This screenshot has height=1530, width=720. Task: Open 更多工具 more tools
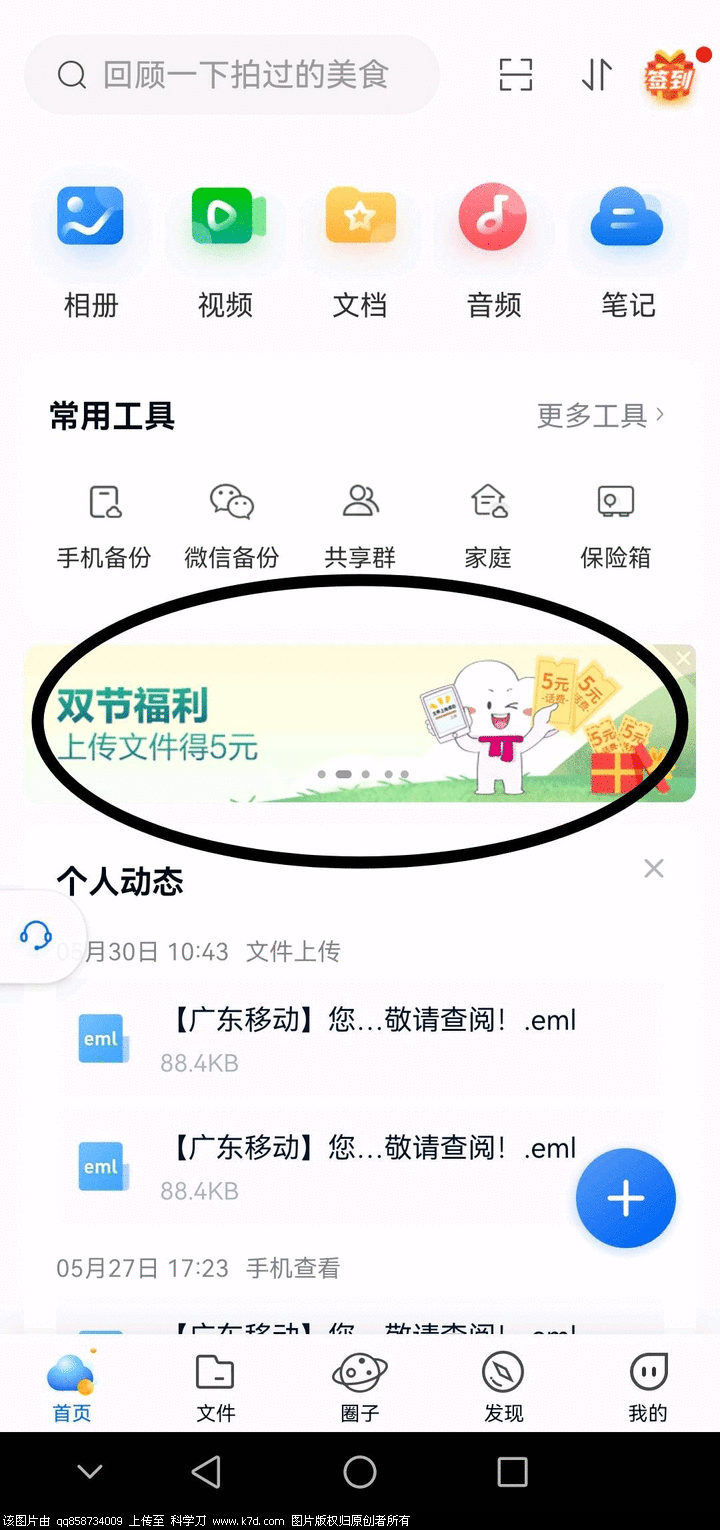click(x=600, y=415)
